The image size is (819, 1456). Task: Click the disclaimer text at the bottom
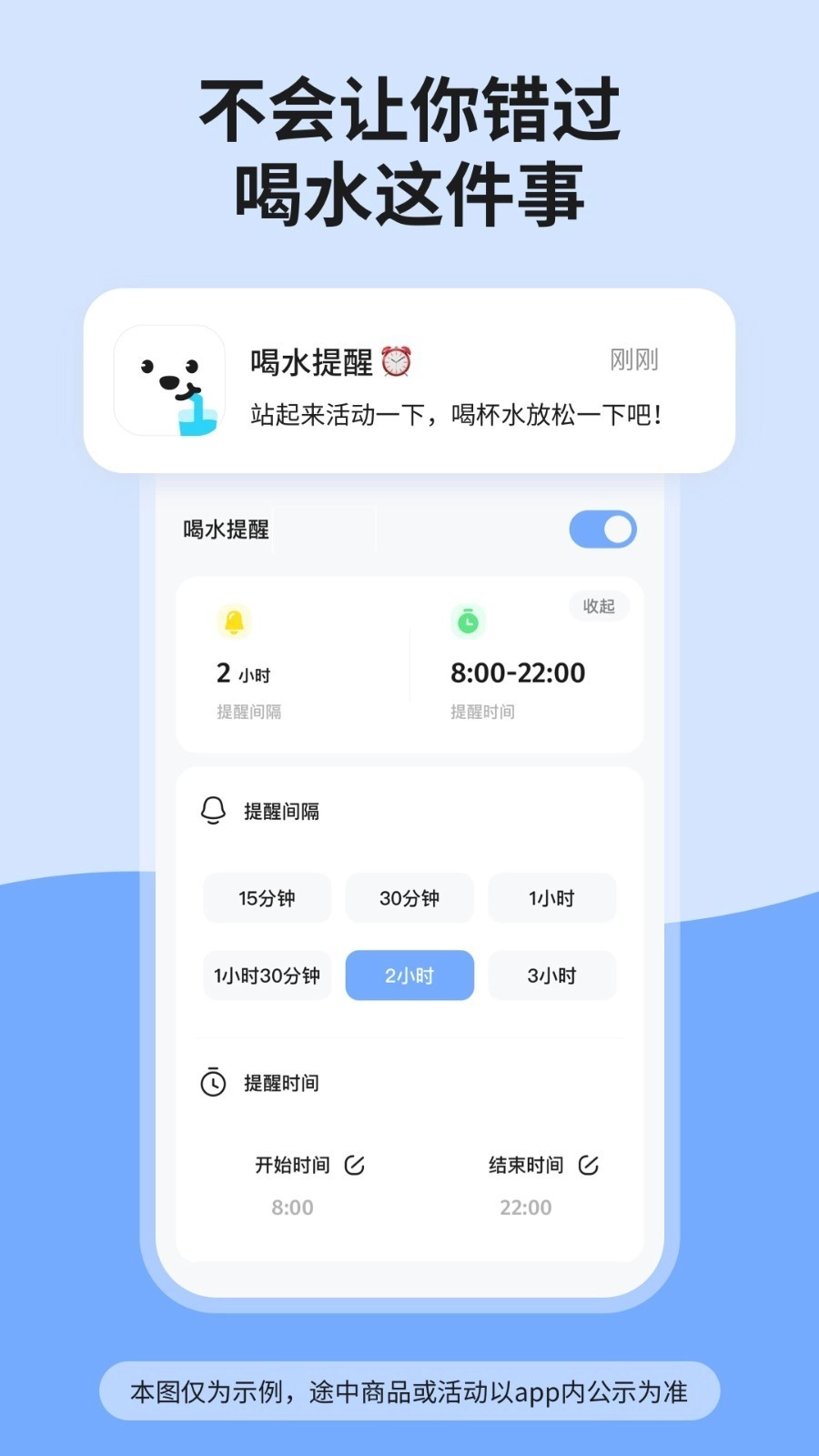(x=409, y=1390)
